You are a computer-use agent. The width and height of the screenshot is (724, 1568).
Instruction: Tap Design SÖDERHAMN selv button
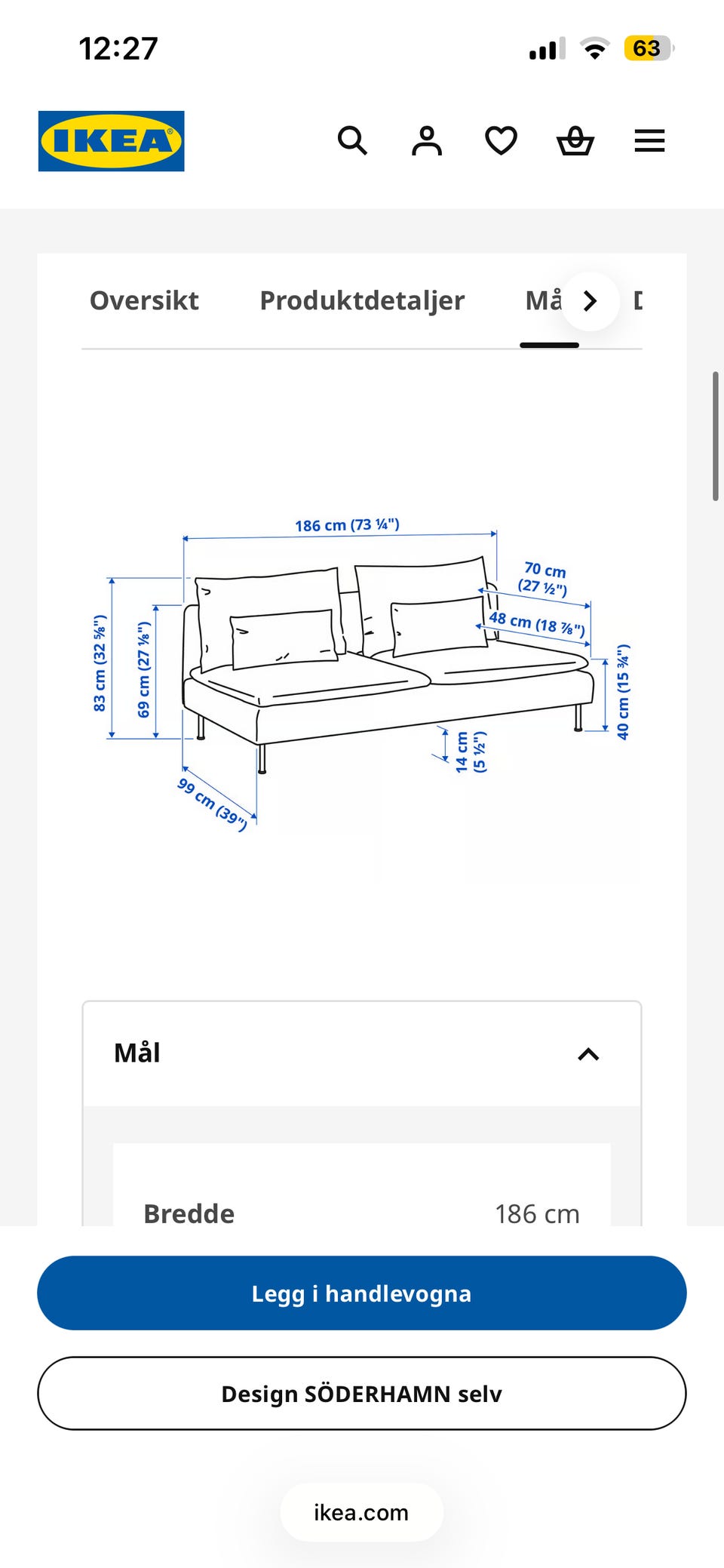[362, 1394]
